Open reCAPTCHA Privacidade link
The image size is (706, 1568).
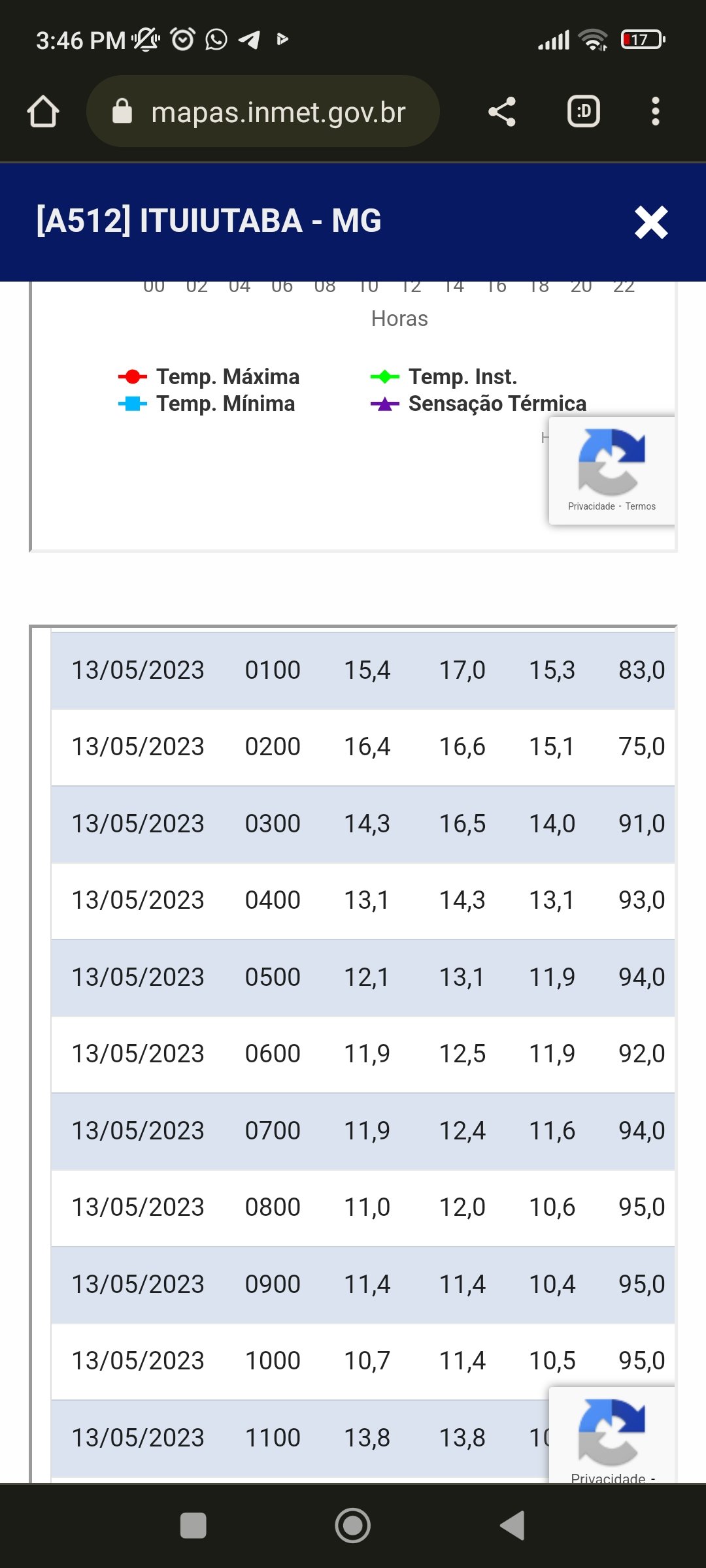coord(591,506)
